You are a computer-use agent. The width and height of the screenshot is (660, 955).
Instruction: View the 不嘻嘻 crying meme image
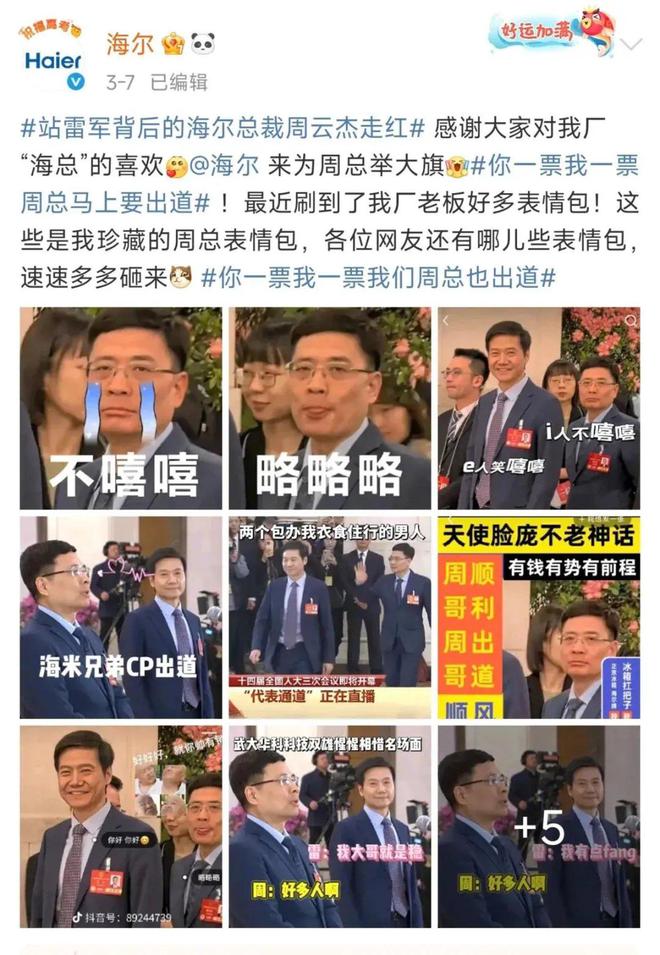[120, 408]
